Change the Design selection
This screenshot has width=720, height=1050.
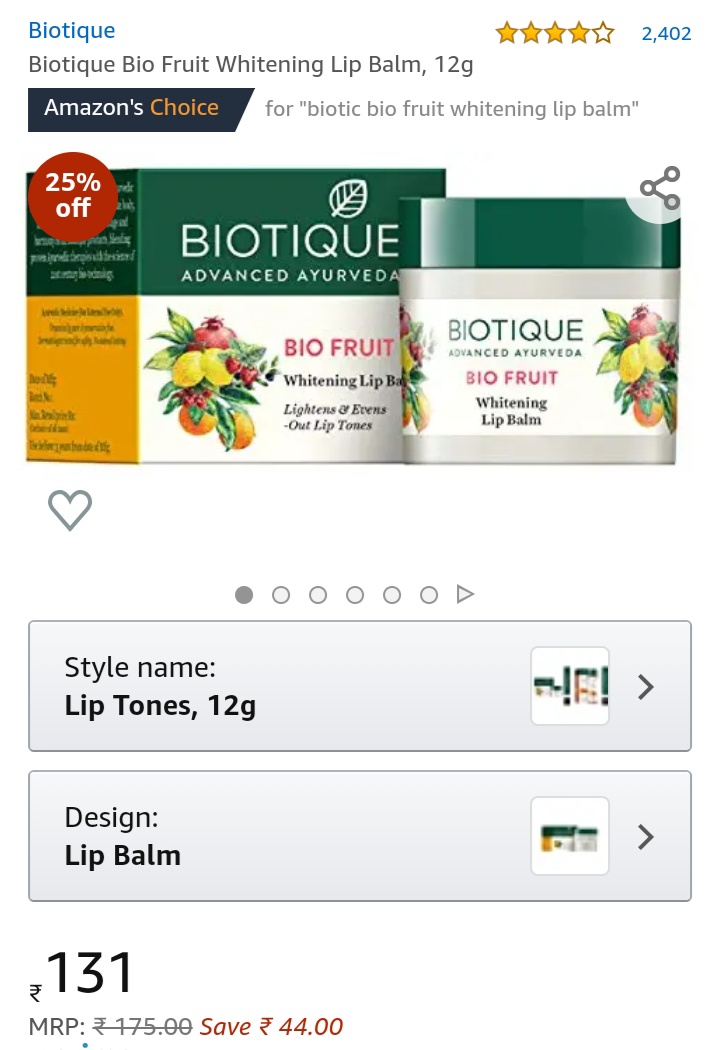[359, 836]
